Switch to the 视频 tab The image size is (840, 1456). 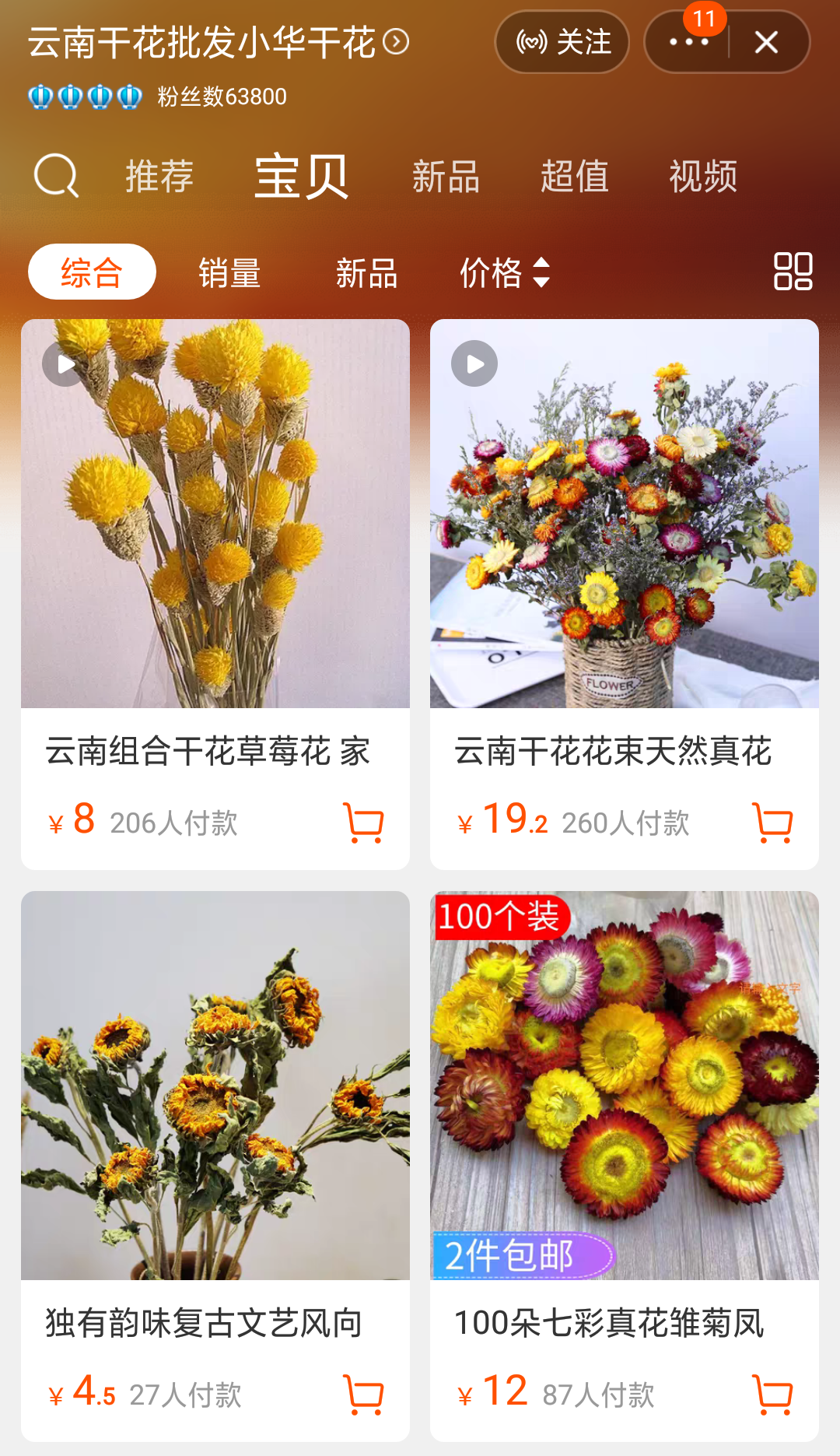(x=703, y=176)
